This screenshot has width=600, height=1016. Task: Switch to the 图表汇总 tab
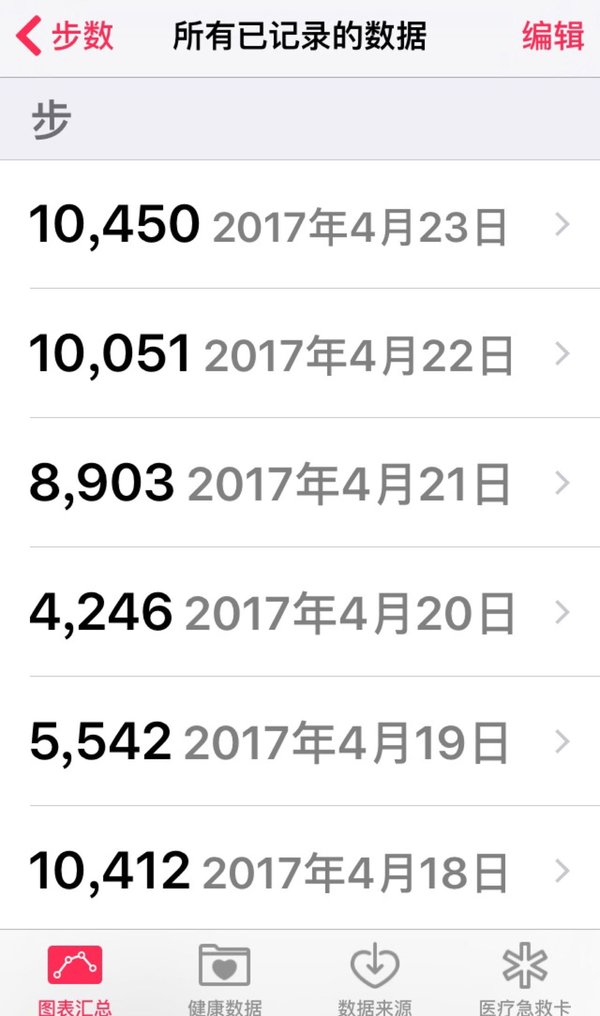(x=75, y=977)
